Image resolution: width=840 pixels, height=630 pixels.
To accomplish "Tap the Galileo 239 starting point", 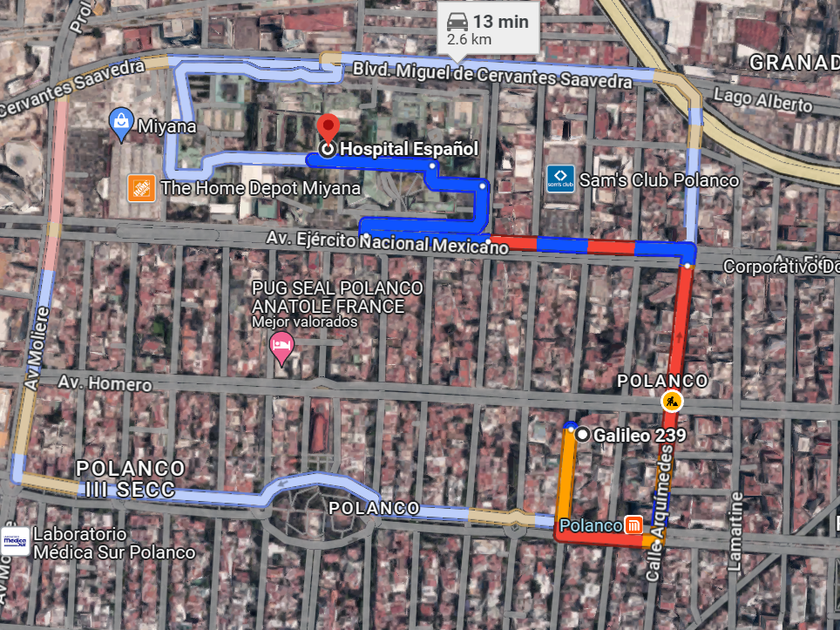I will click(583, 435).
